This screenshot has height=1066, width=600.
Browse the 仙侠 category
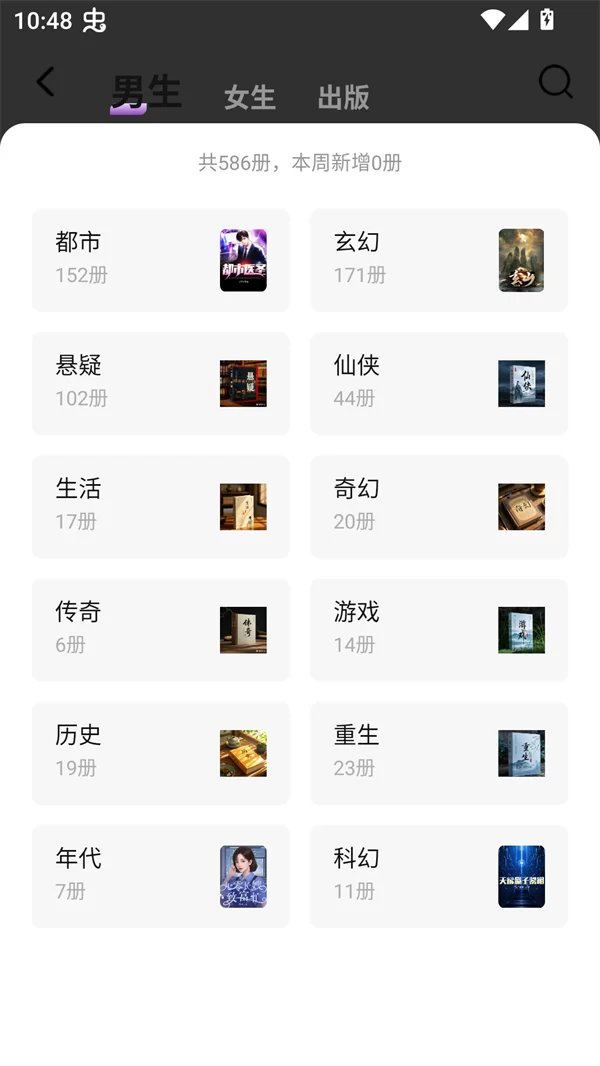(x=439, y=383)
